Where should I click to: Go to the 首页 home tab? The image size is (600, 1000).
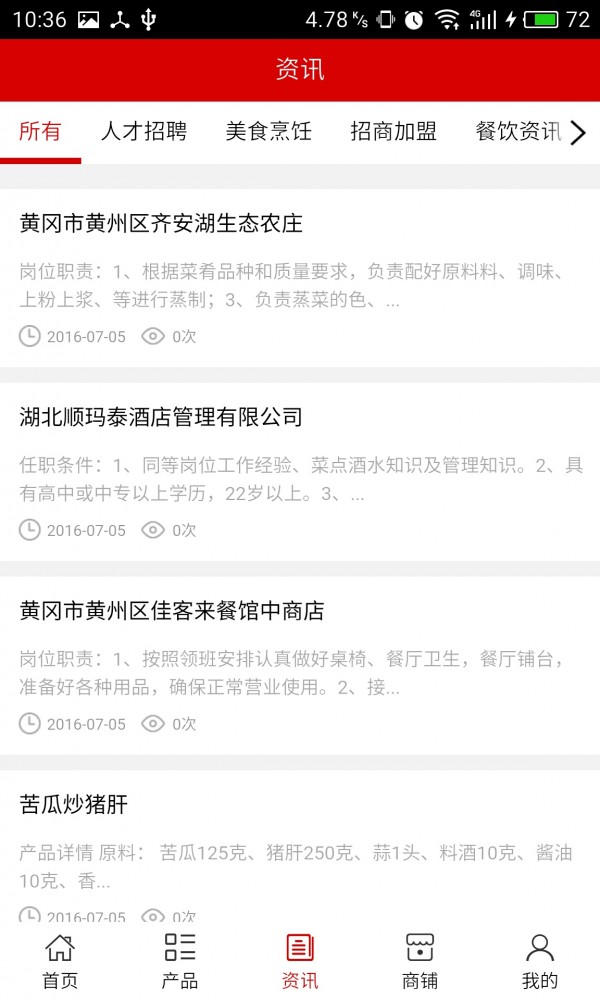[x=60, y=960]
